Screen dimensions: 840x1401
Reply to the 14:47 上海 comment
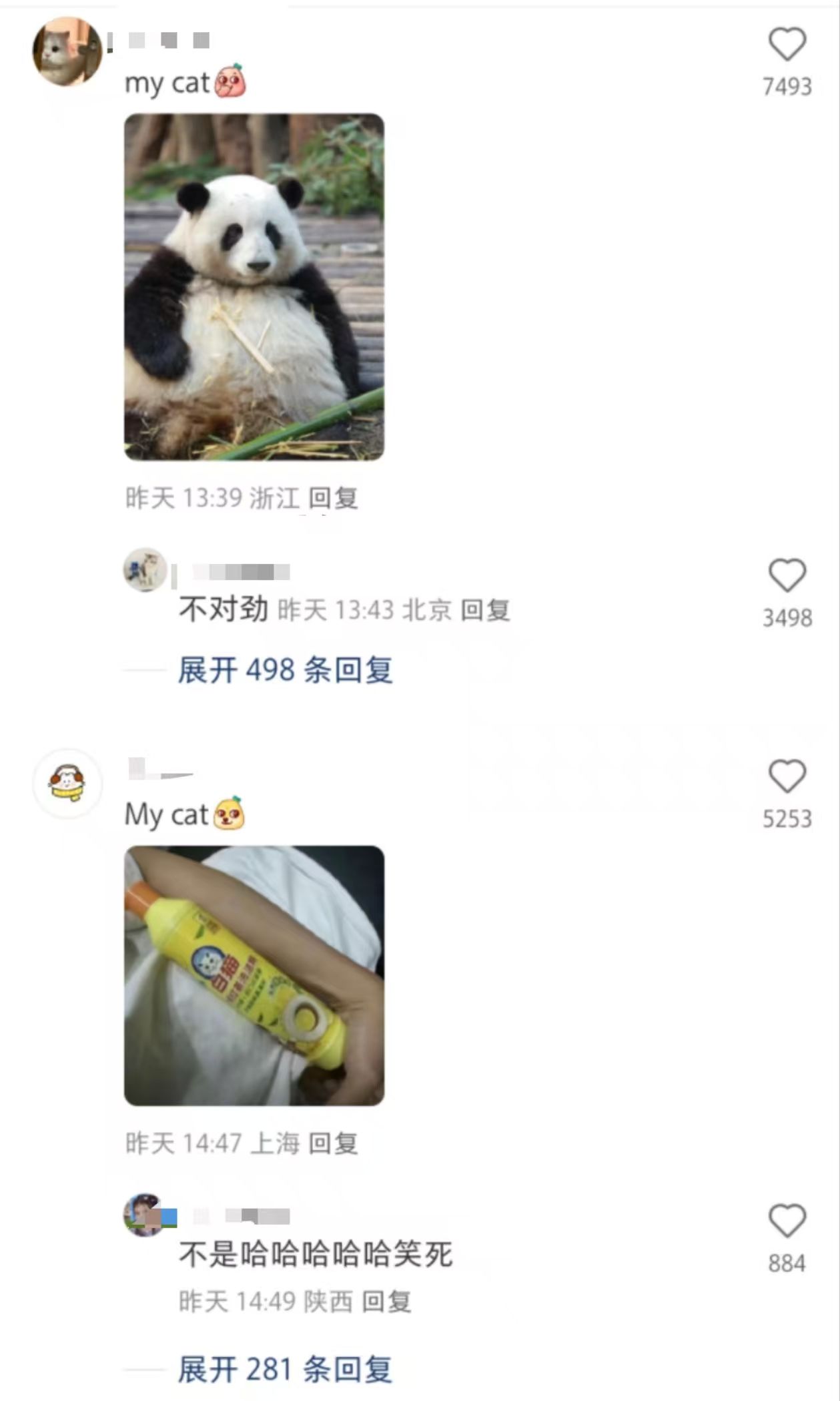click(333, 1143)
